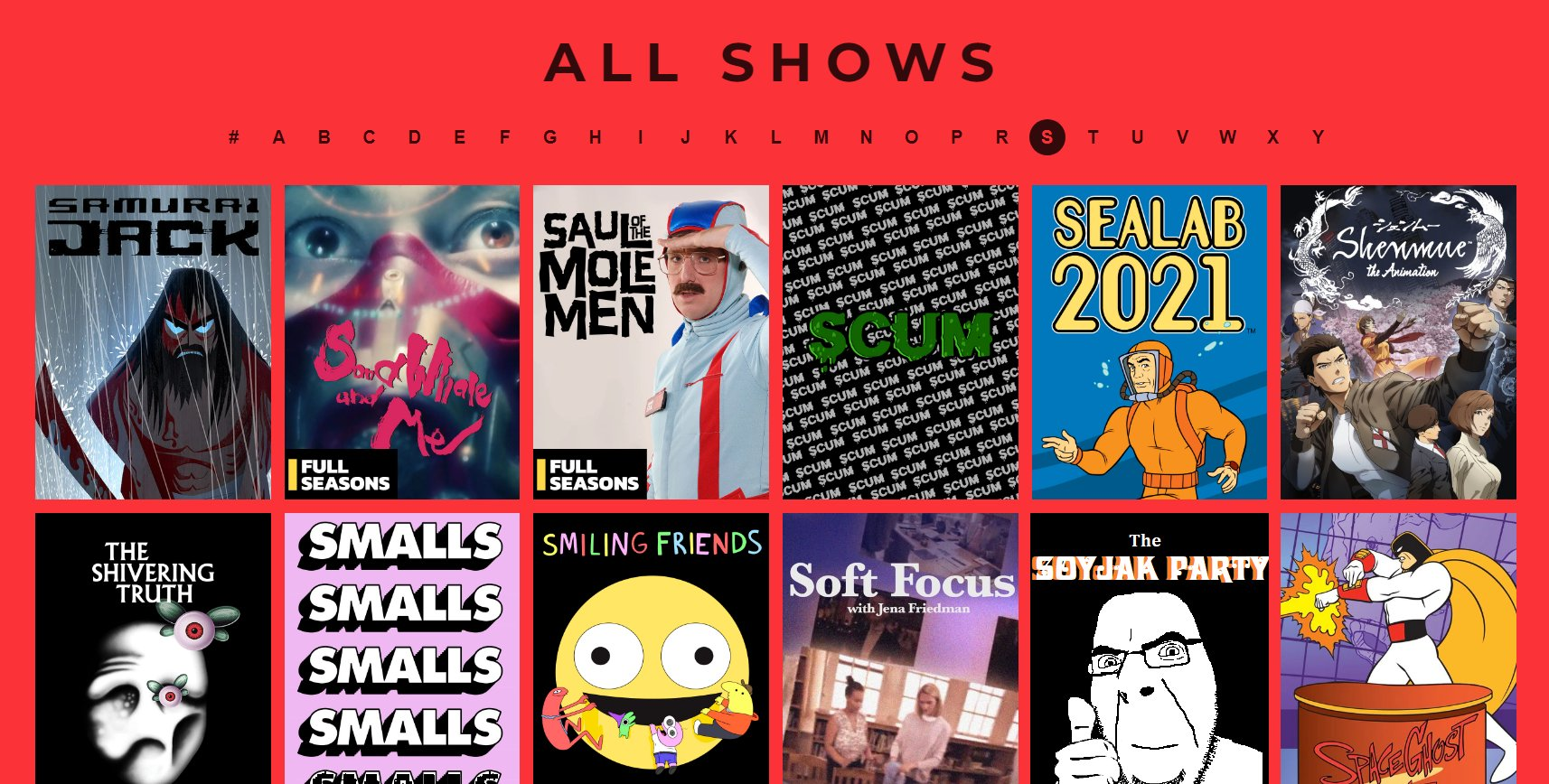Open Shenmue the Animation
The image size is (1549, 784).
1398,342
